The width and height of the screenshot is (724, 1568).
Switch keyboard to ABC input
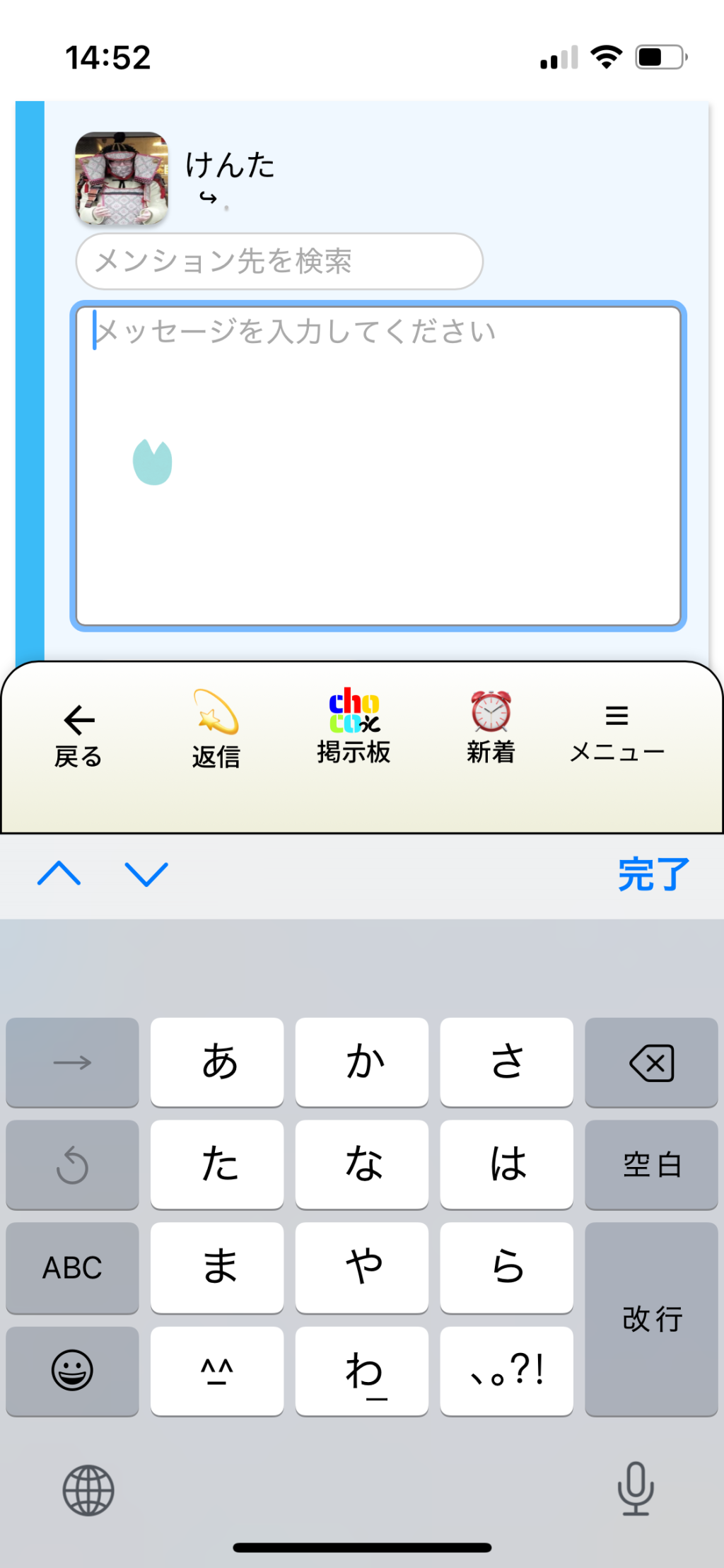(x=72, y=1267)
